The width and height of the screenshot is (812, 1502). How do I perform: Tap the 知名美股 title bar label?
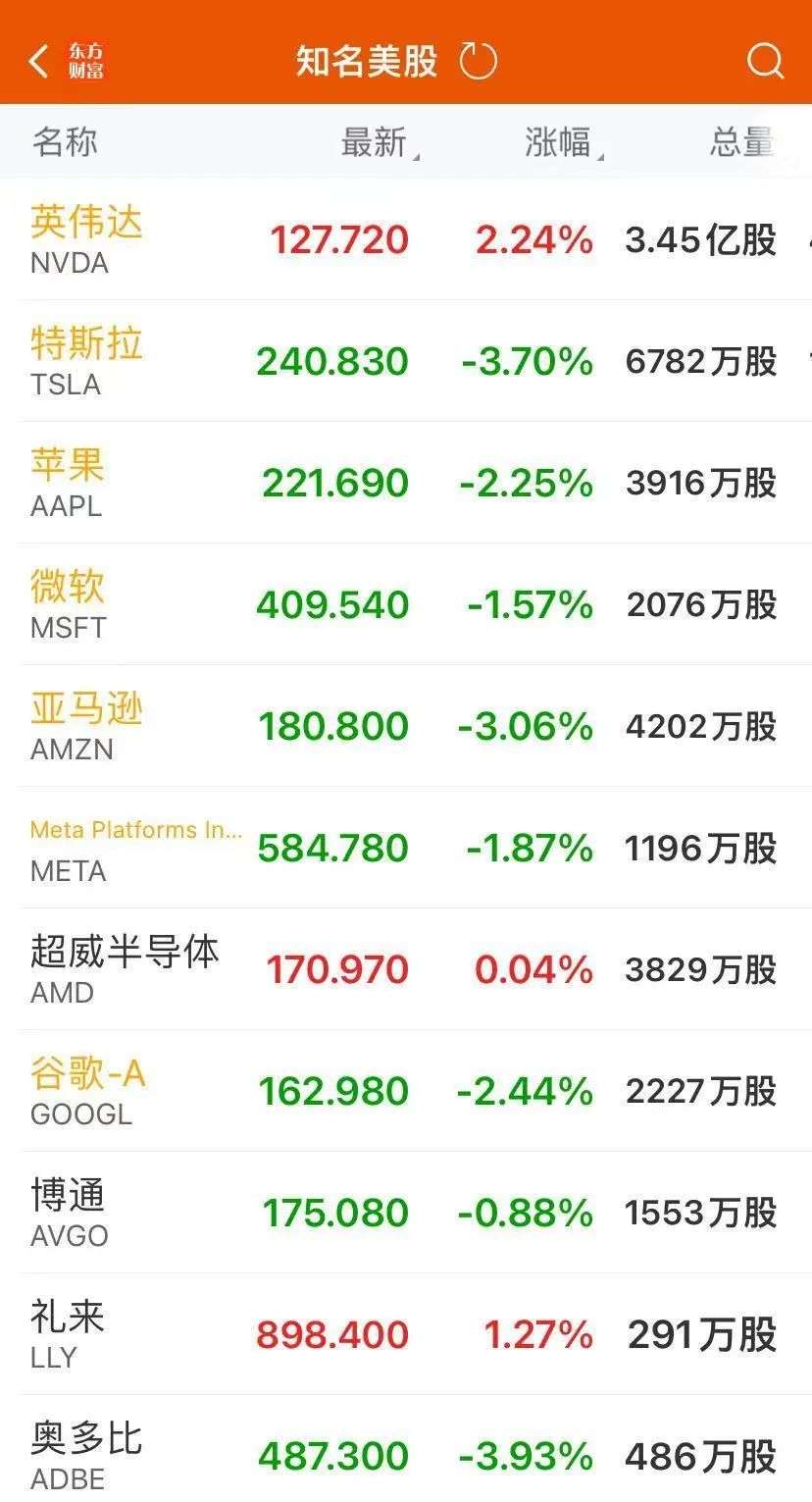(365, 59)
